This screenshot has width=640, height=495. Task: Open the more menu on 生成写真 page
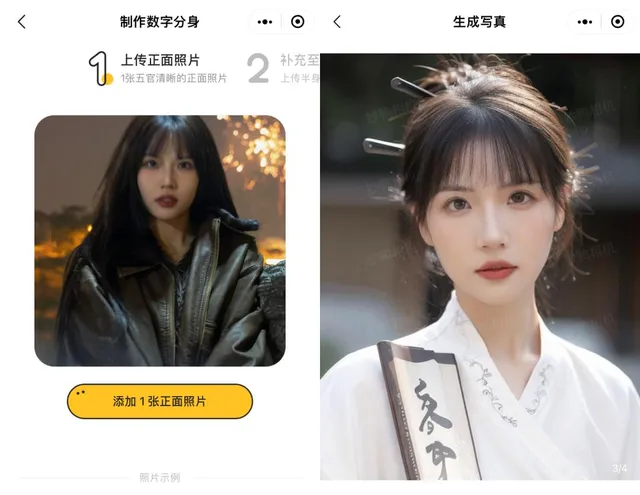tap(585, 21)
